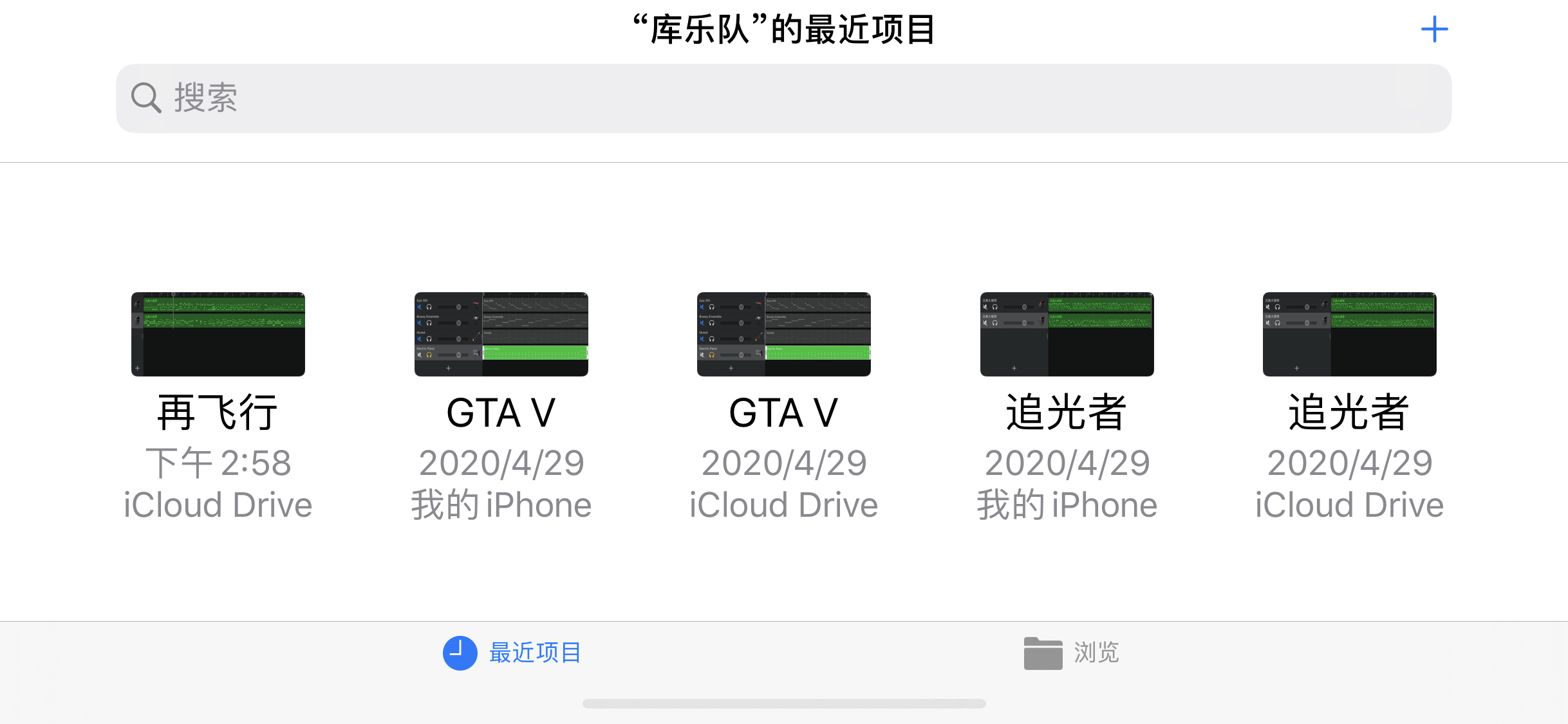Image resolution: width=1568 pixels, height=724 pixels.
Task: Open the GTA V project saved on 我的 iPhone
Action: [501, 335]
